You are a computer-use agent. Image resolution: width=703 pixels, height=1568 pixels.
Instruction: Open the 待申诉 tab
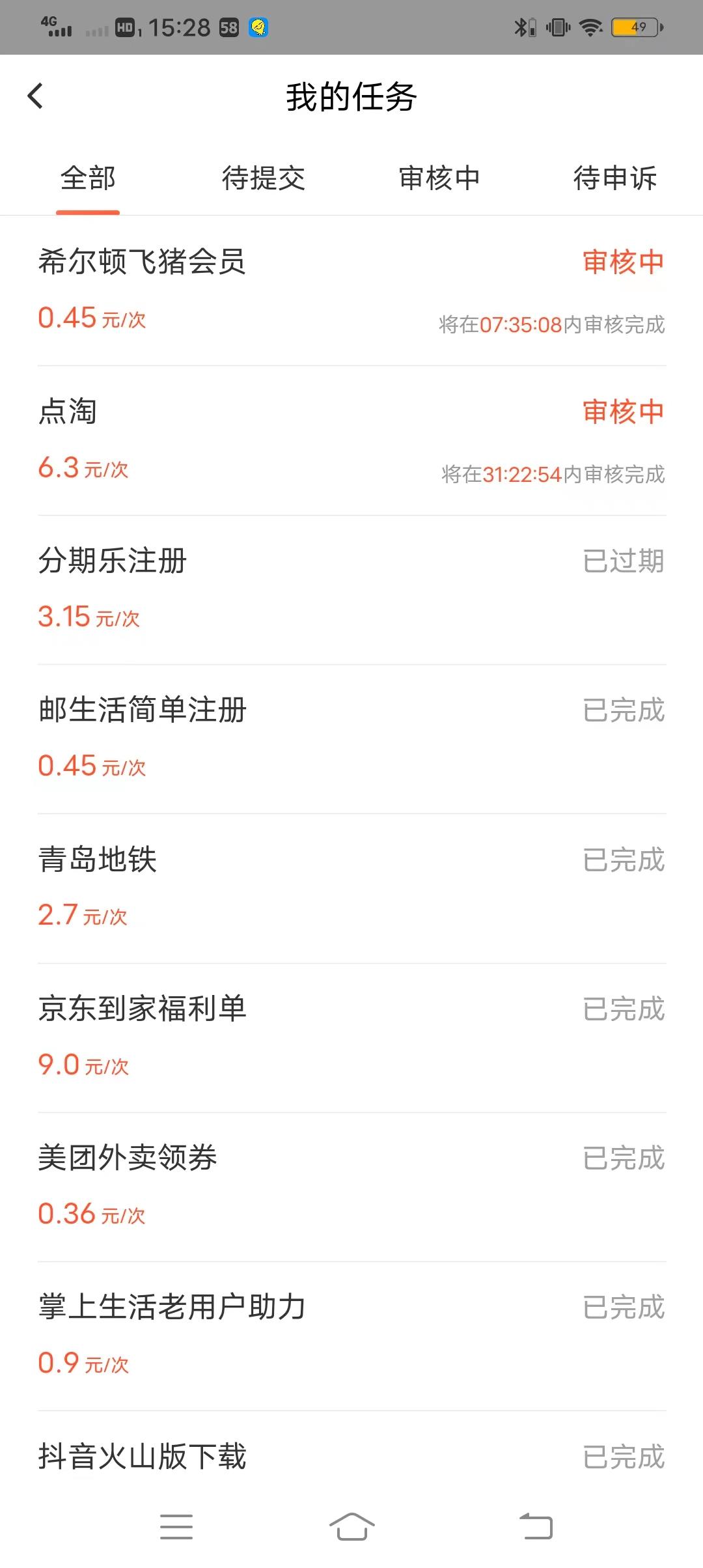614,178
